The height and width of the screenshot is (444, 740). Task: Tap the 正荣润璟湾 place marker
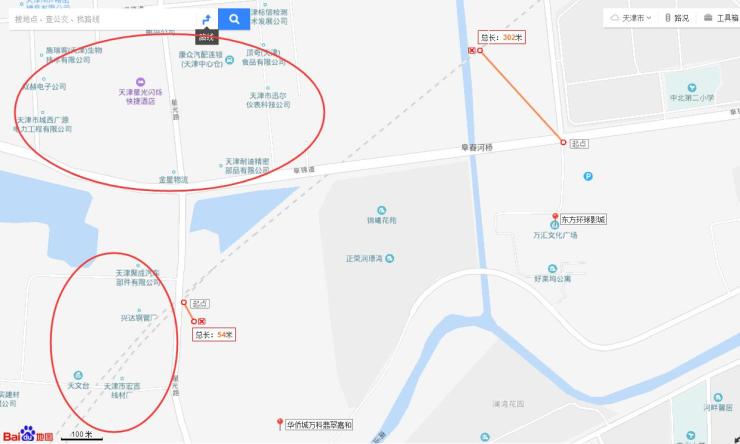390,258
